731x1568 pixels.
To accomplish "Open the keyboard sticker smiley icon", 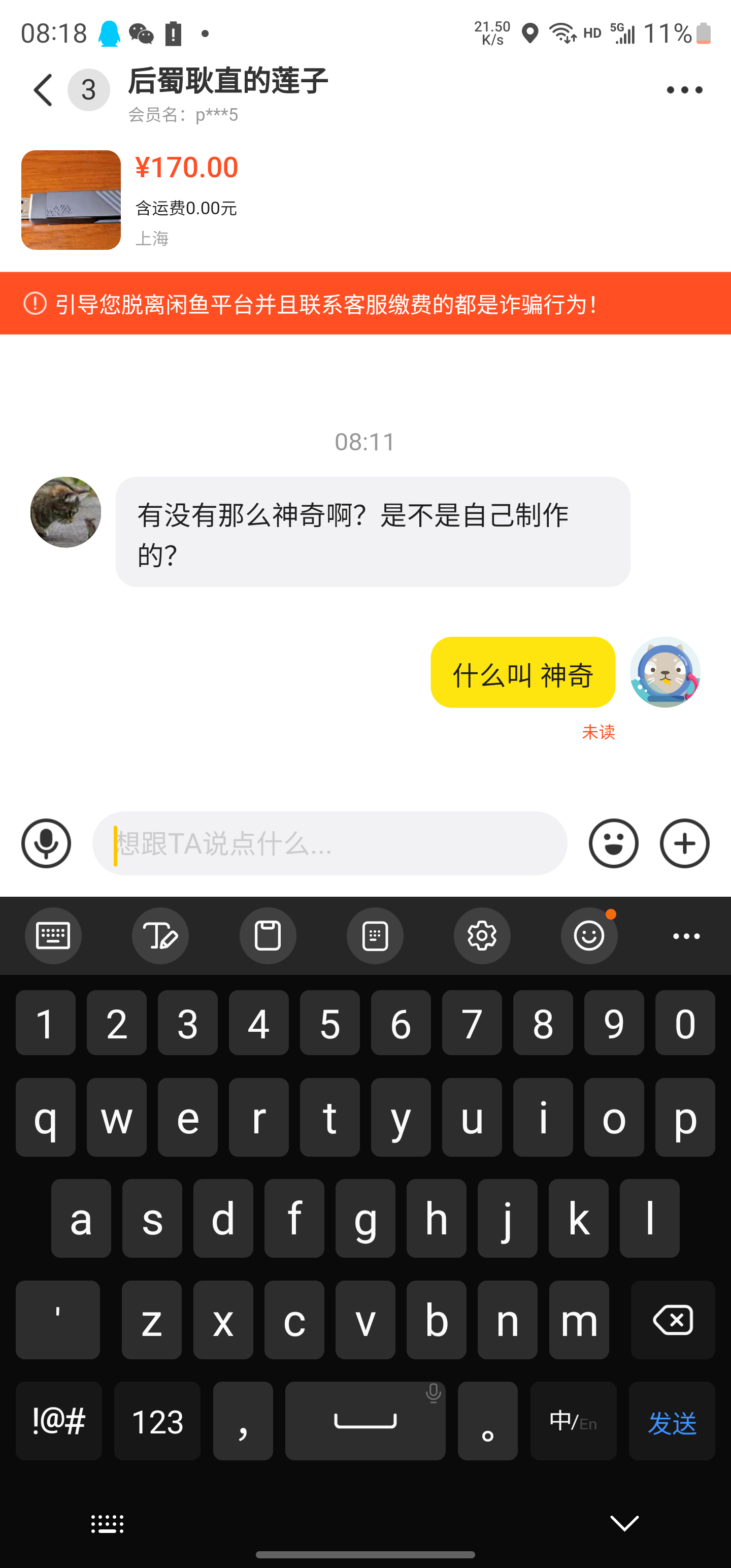I will tap(588, 935).
